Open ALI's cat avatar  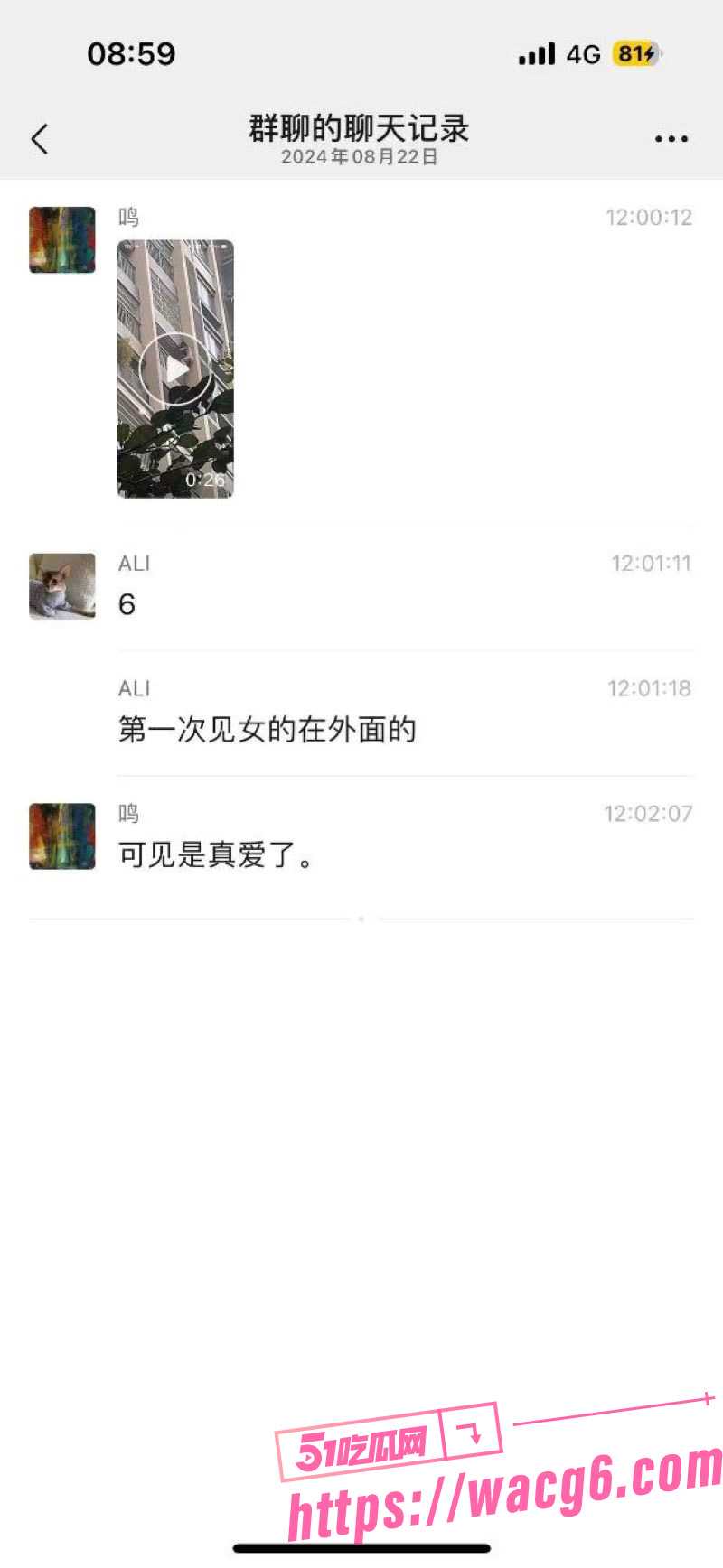[61, 586]
